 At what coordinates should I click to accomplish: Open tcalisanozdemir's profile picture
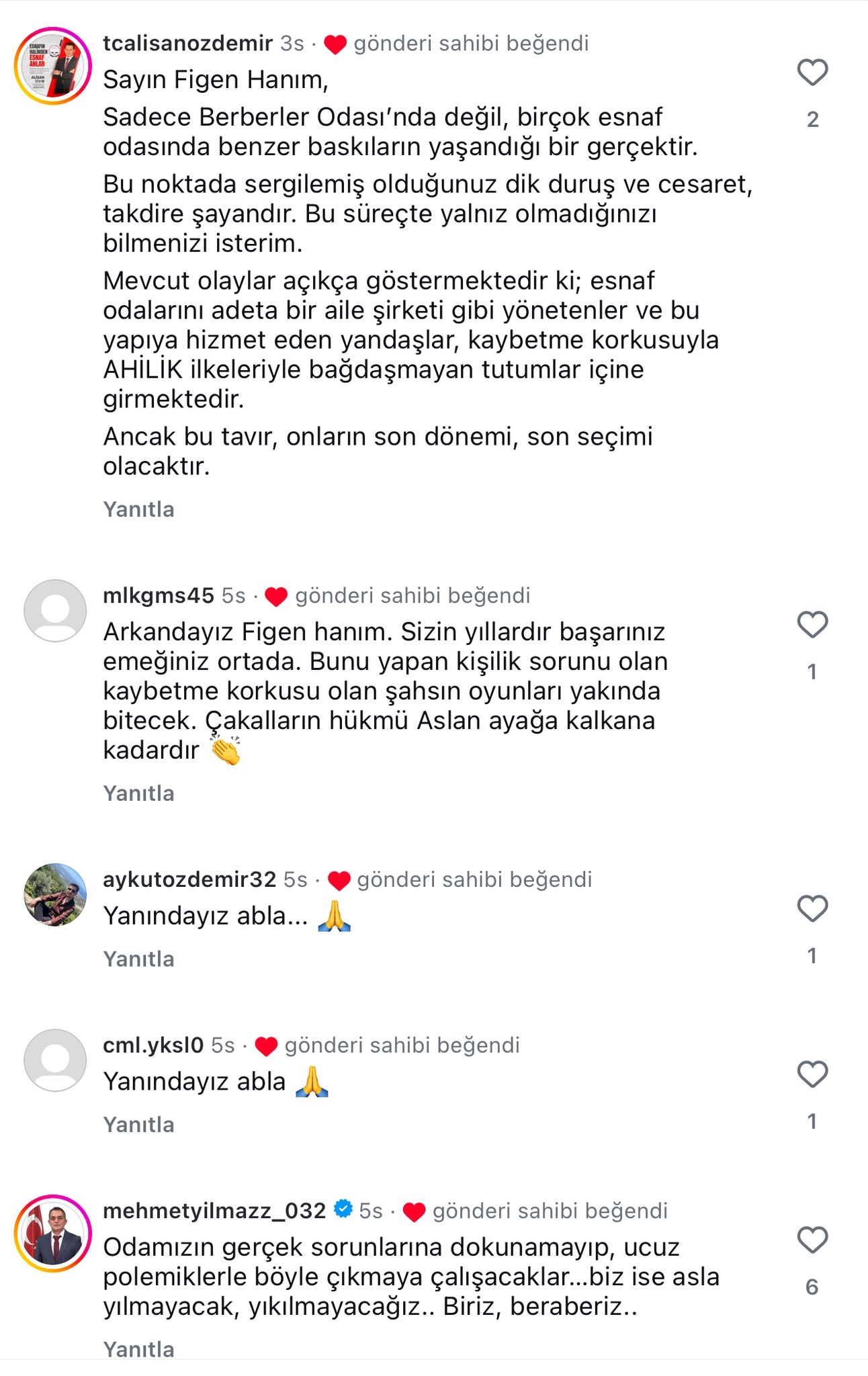pyautogui.click(x=53, y=66)
